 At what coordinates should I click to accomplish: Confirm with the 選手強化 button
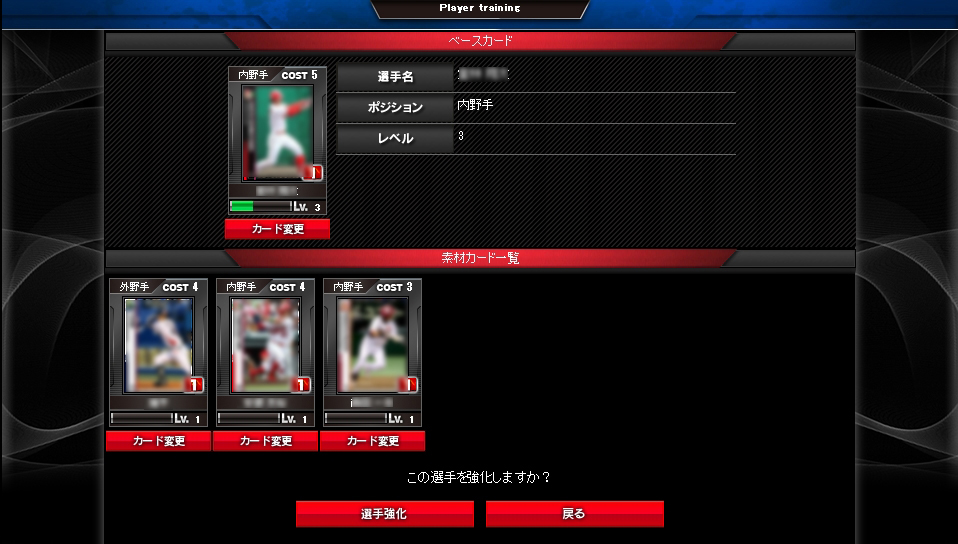coord(384,514)
